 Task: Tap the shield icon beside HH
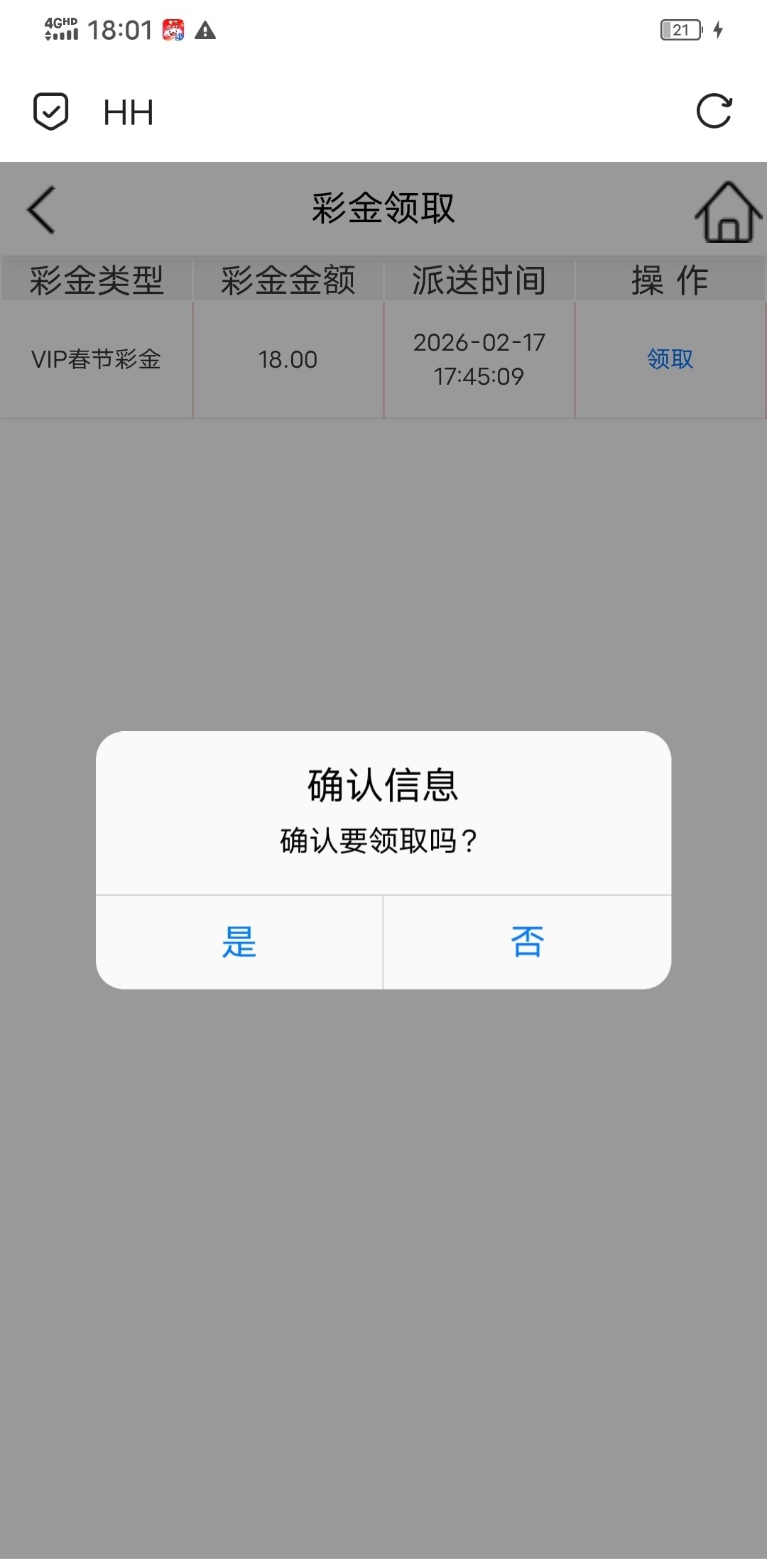click(51, 111)
